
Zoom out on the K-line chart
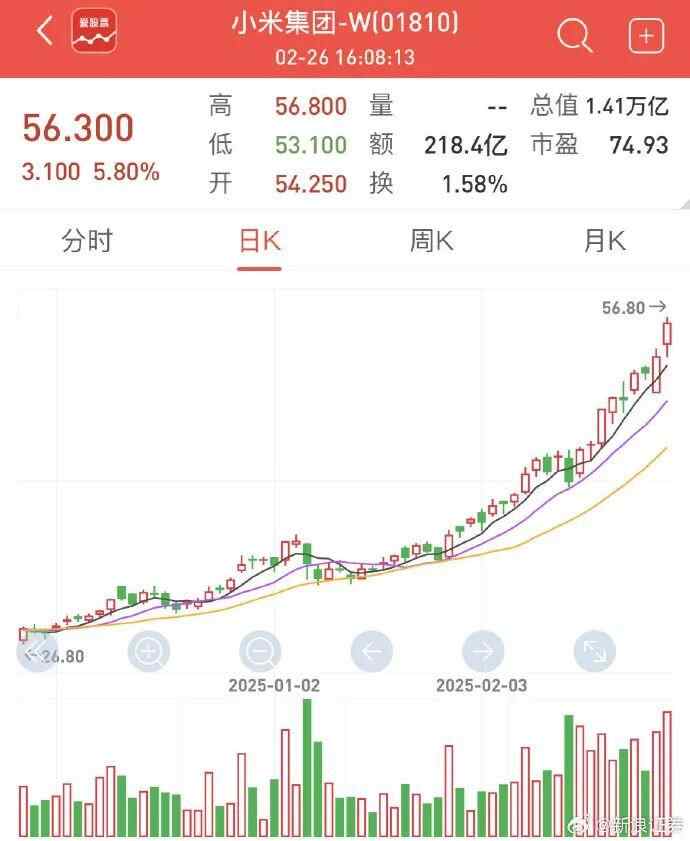click(260, 652)
